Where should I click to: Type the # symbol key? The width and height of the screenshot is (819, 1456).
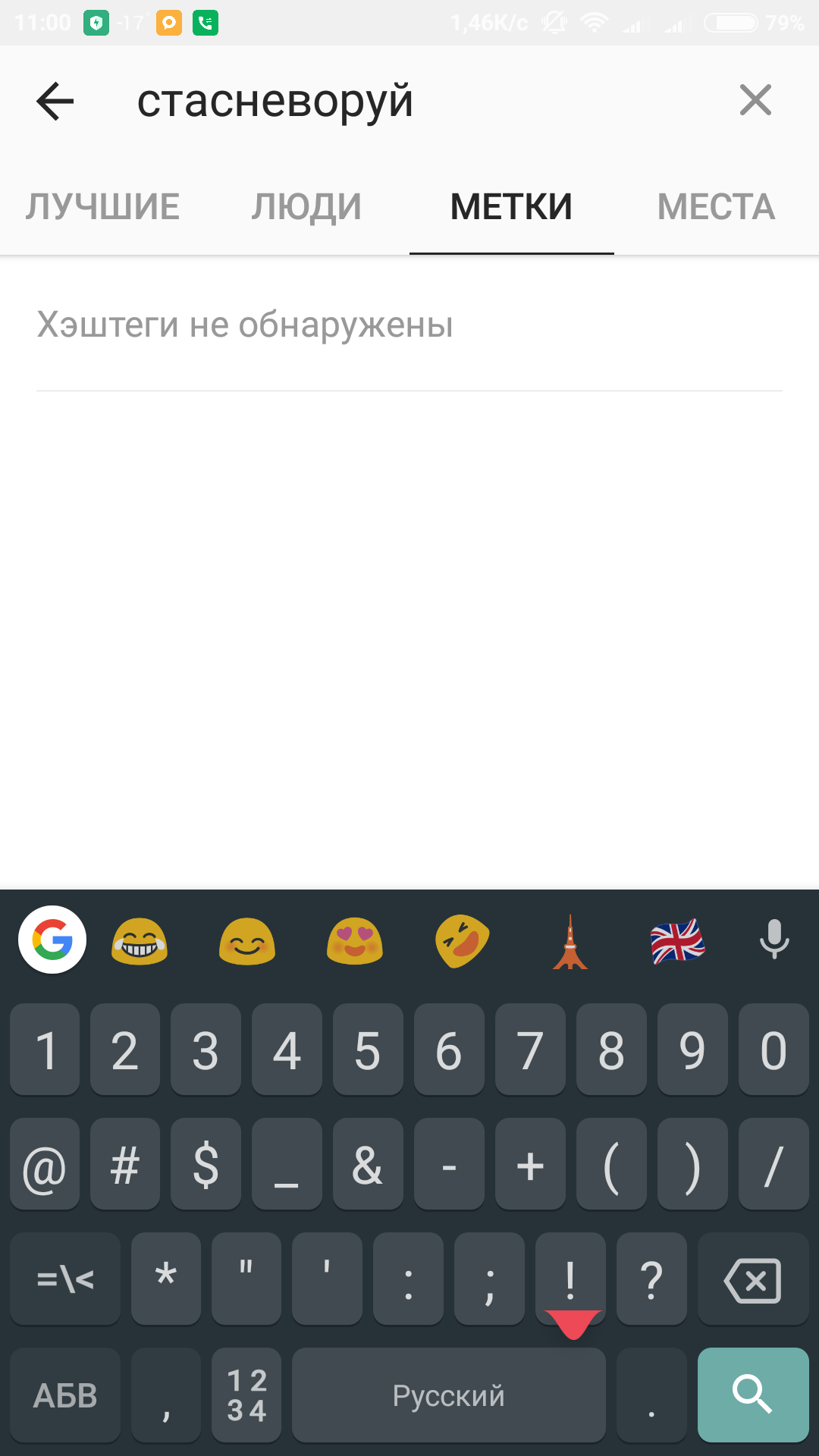point(125,1164)
